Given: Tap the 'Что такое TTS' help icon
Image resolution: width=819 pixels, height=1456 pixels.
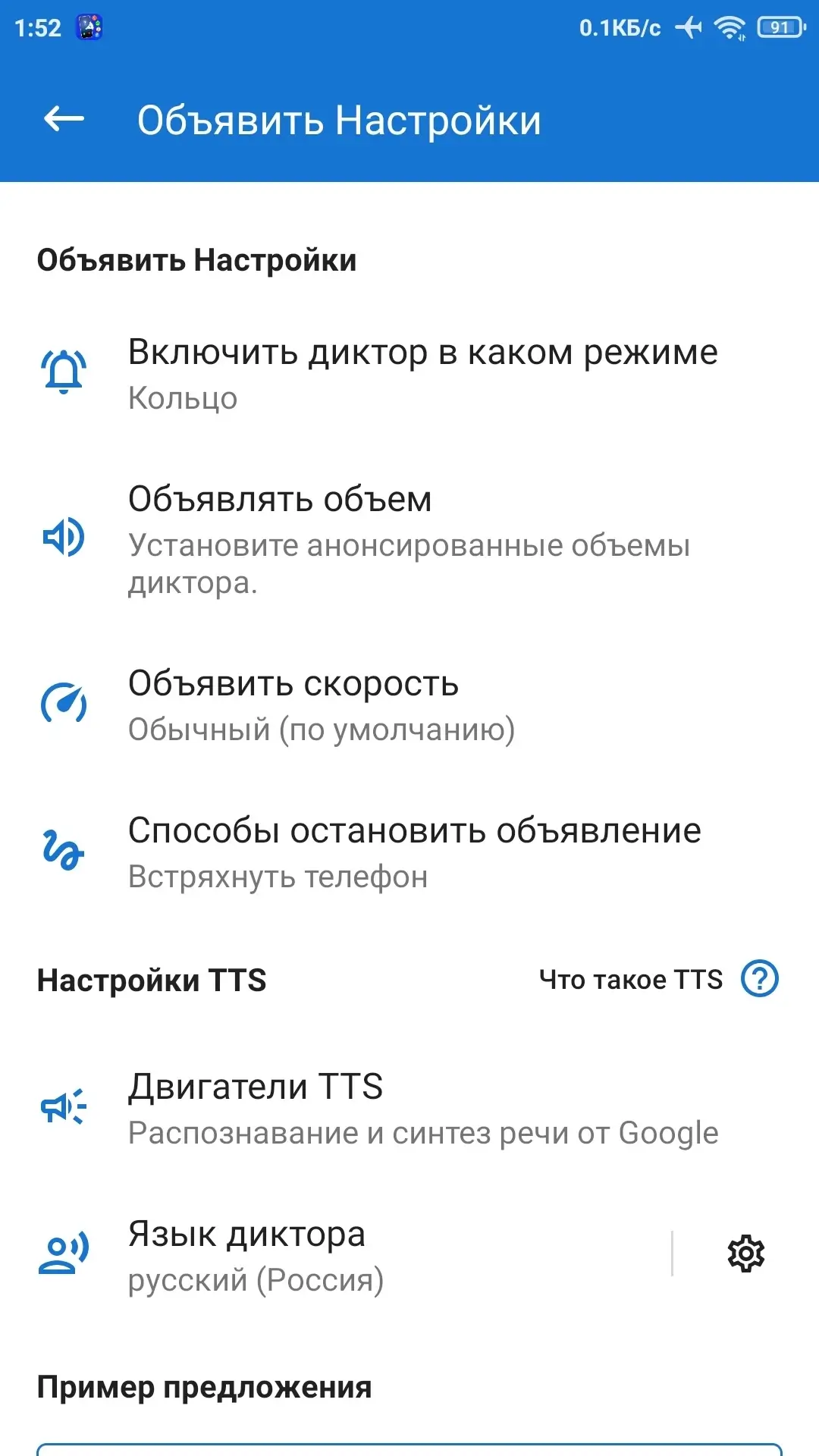Looking at the screenshot, I should (x=759, y=979).
